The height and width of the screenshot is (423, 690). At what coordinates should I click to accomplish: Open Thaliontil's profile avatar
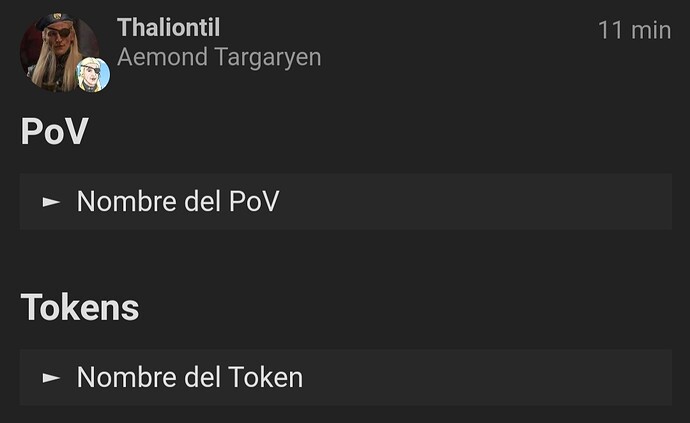(58, 52)
